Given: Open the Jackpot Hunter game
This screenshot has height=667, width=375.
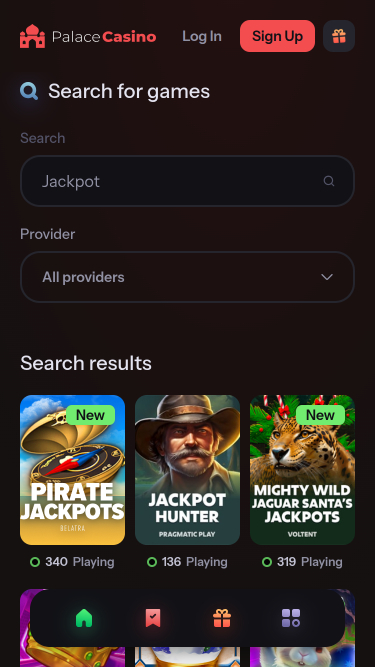Looking at the screenshot, I should [x=187, y=470].
